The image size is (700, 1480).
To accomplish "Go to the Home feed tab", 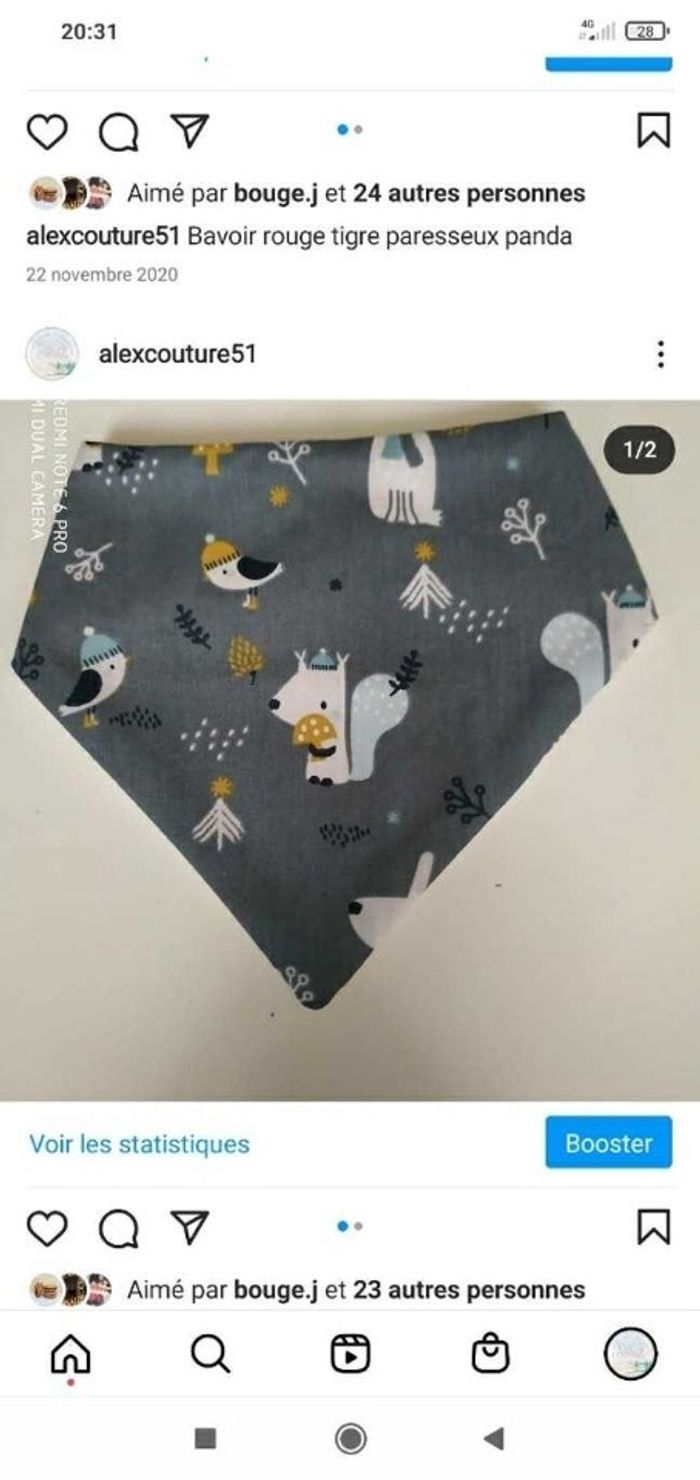I will coord(70,1354).
